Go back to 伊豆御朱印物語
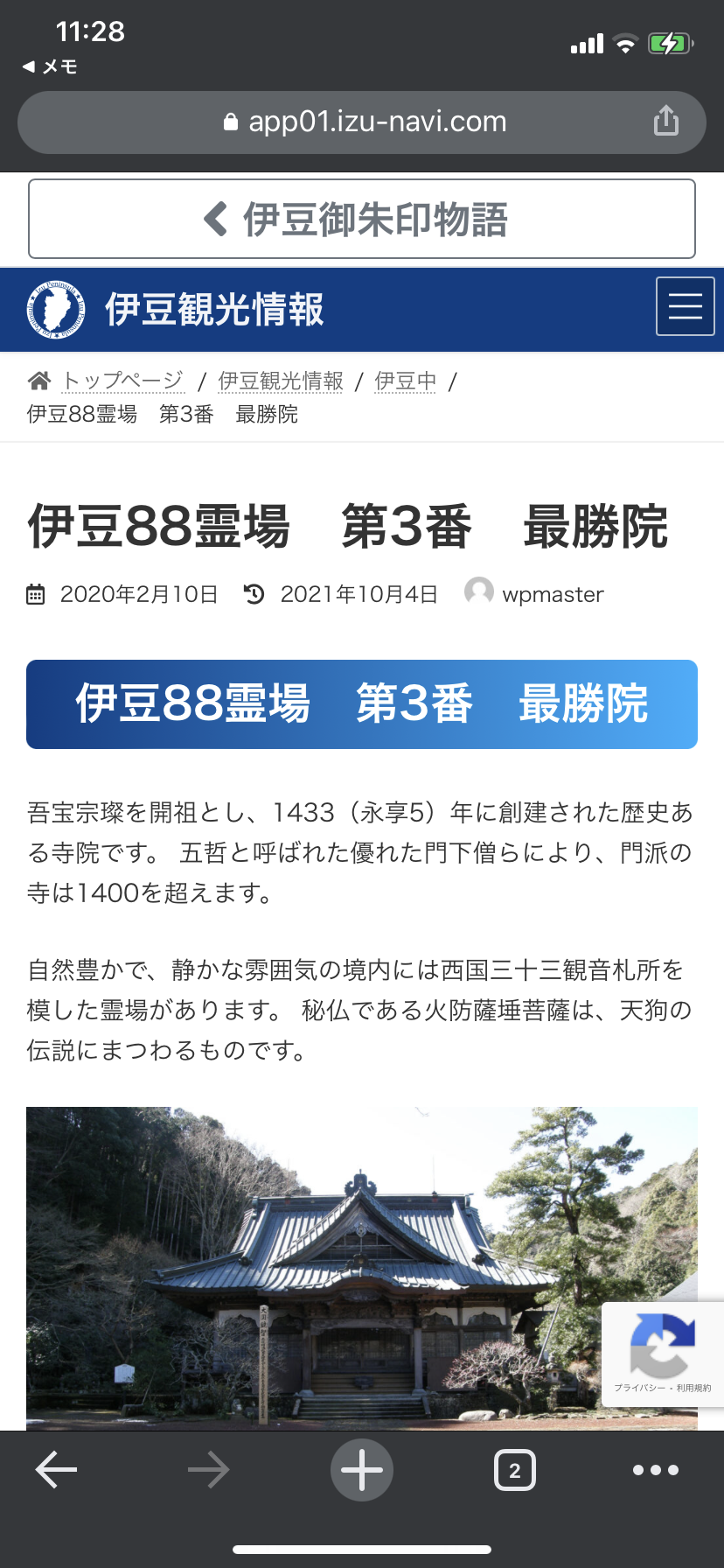The image size is (724, 1568). (x=362, y=220)
